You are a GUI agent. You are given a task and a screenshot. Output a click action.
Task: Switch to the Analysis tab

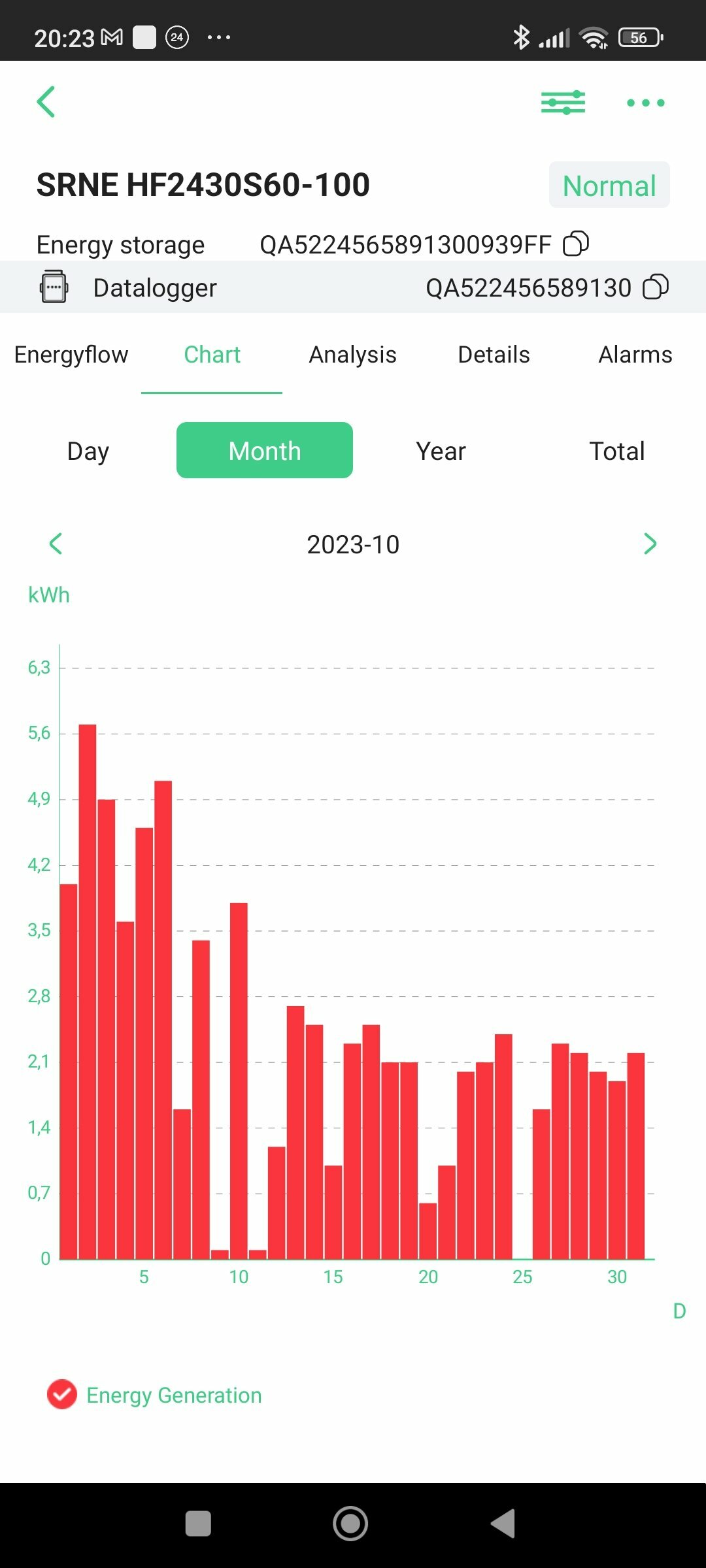click(353, 355)
